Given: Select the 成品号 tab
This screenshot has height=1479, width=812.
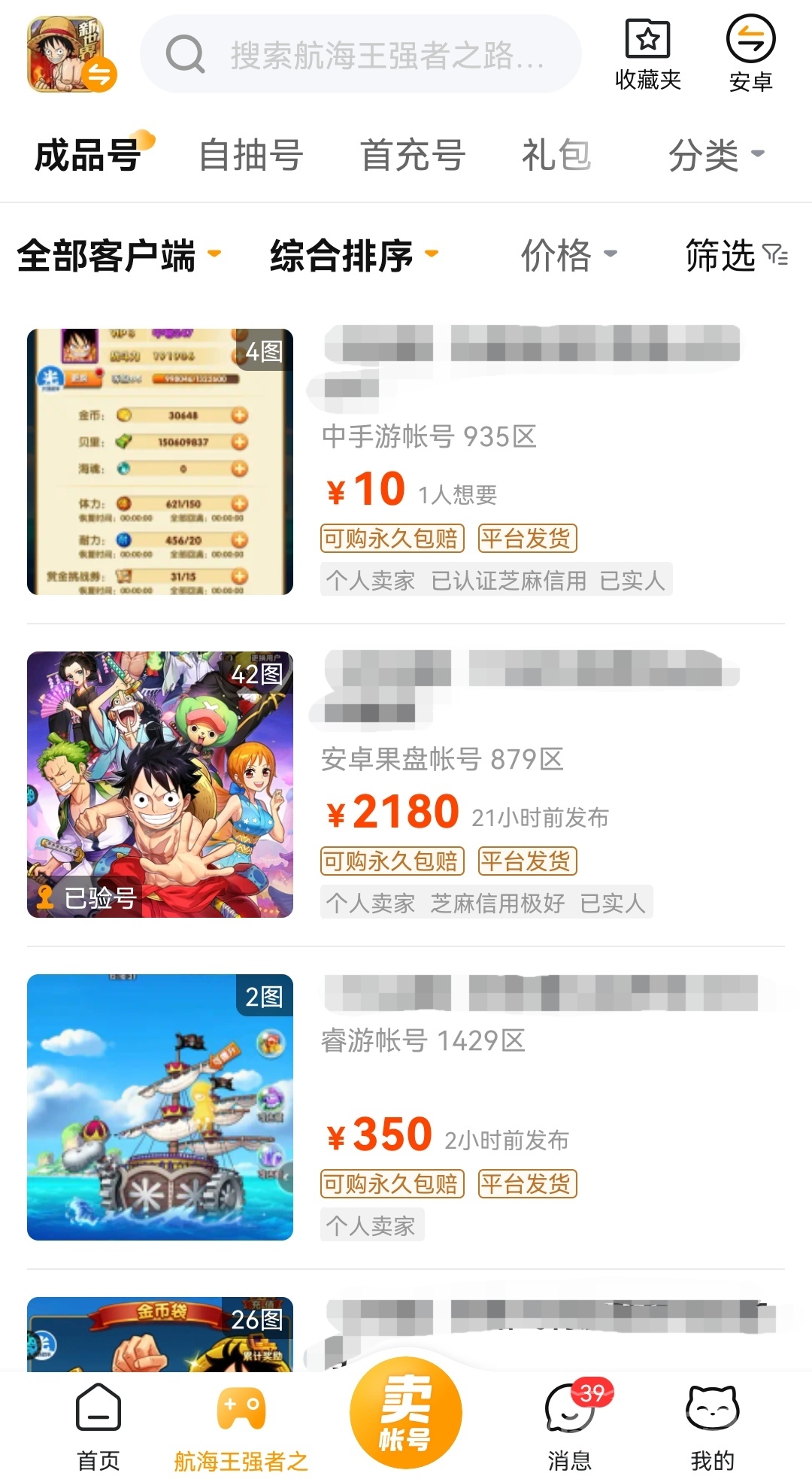Looking at the screenshot, I should click(x=88, y=156).
